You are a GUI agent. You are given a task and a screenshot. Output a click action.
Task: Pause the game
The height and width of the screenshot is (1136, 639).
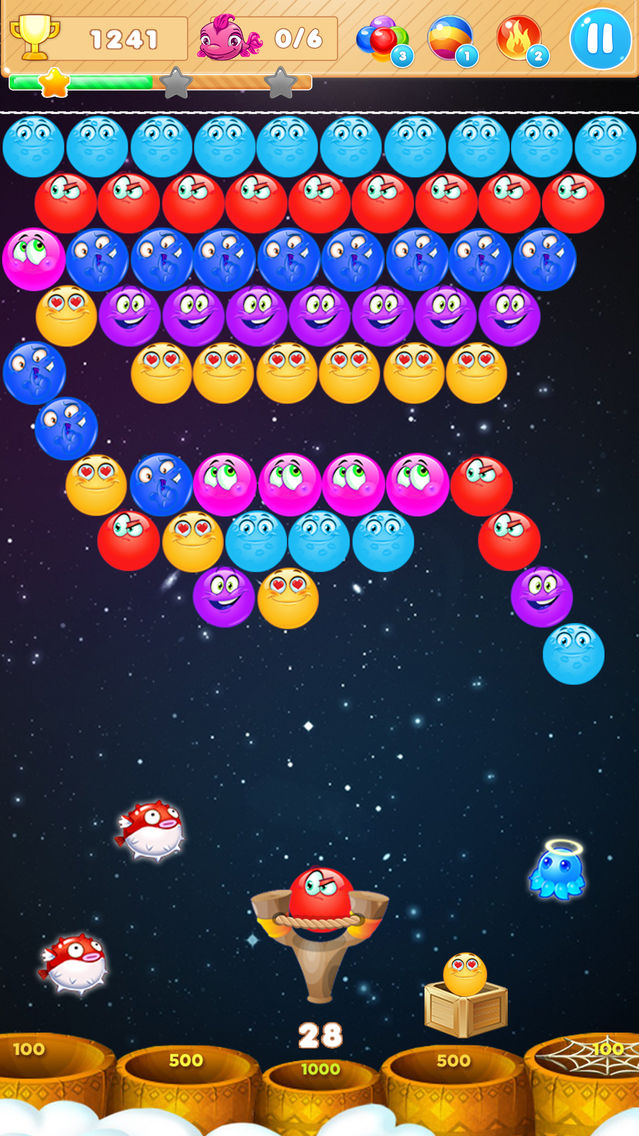pyautogui.click(x=600, y=39)
